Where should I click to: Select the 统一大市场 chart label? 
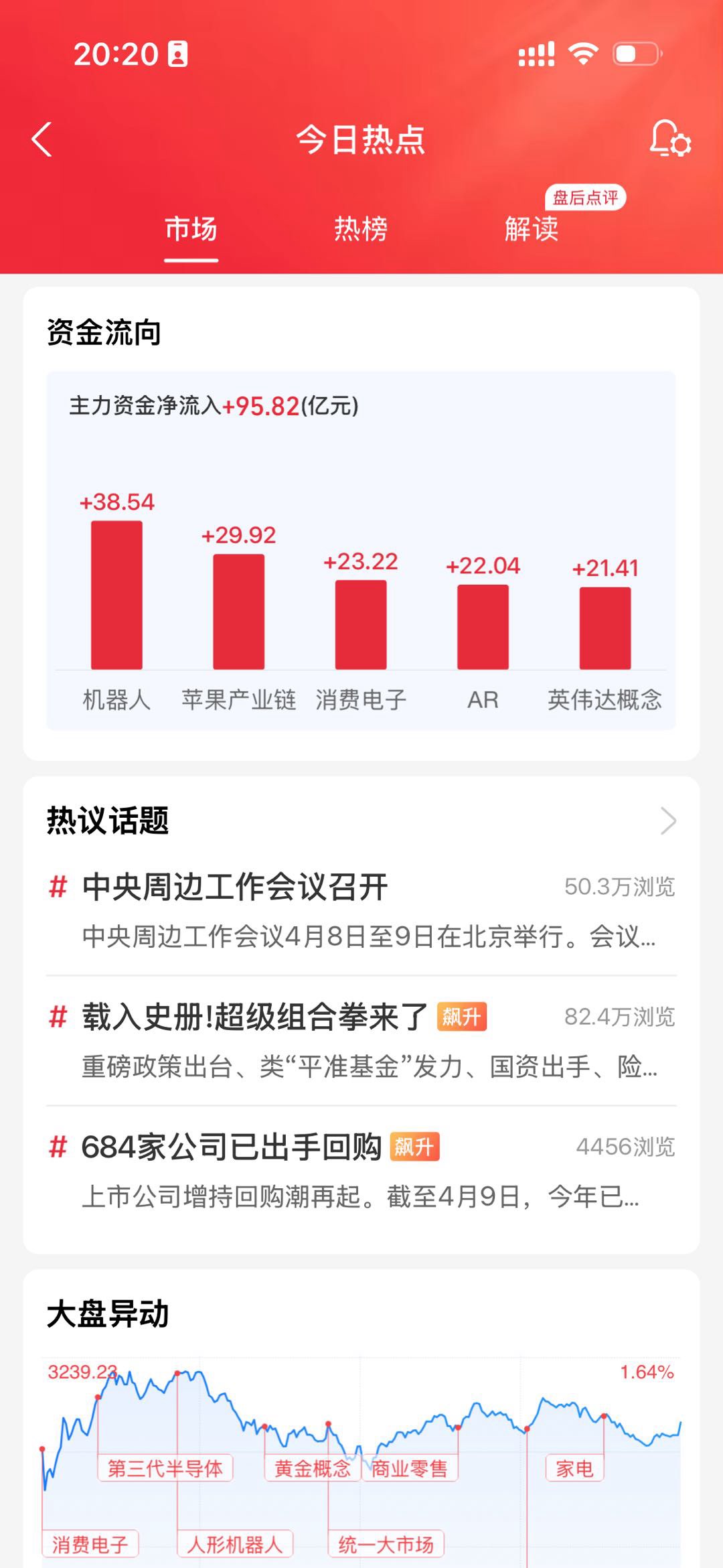386,1544
